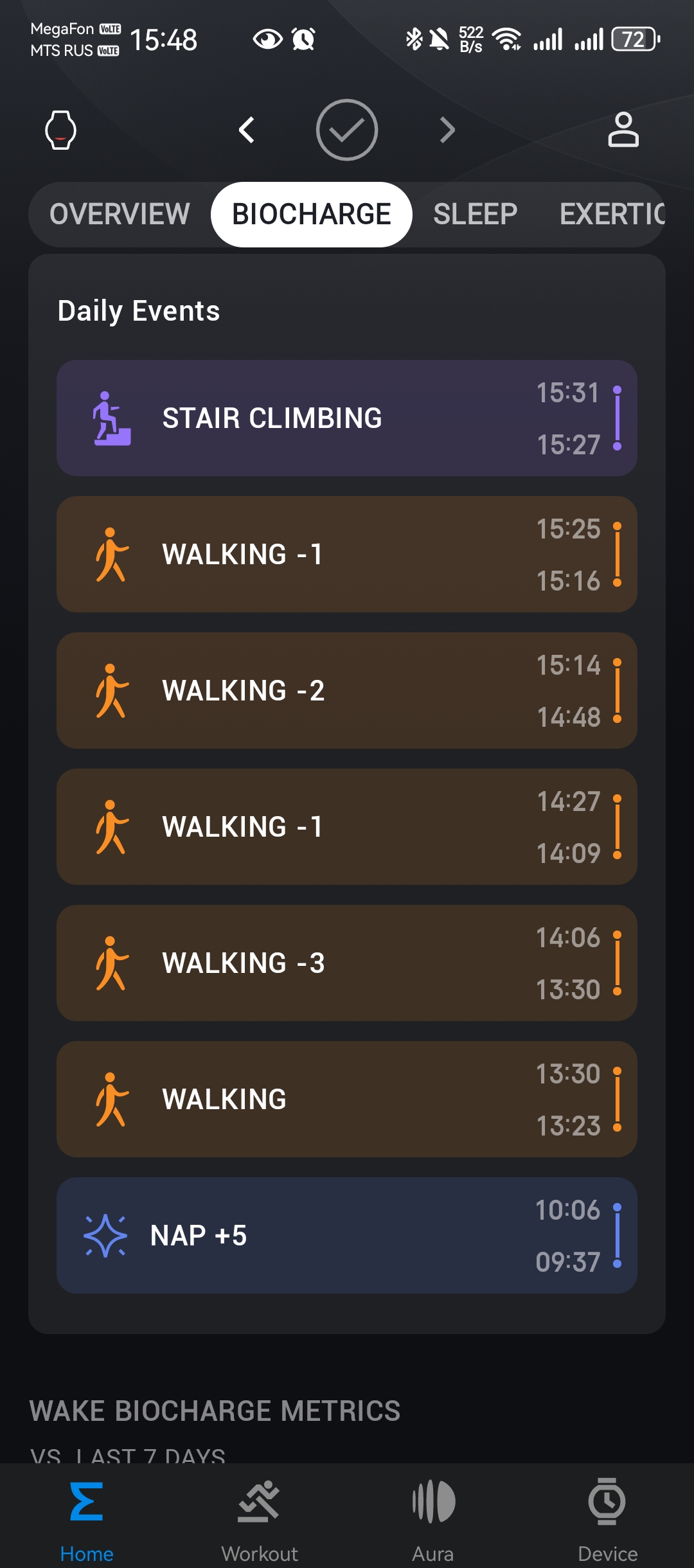
Task: Switch to the Sleep tab
Action: pyautogui.click(x=475, y=214)
